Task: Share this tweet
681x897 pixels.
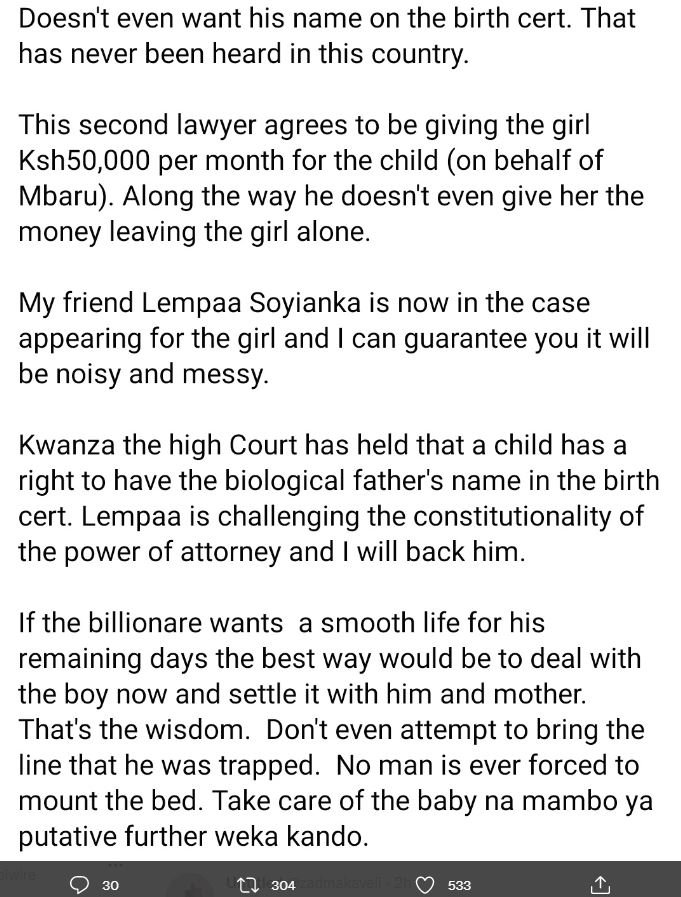Action: (x=600, y=884)
